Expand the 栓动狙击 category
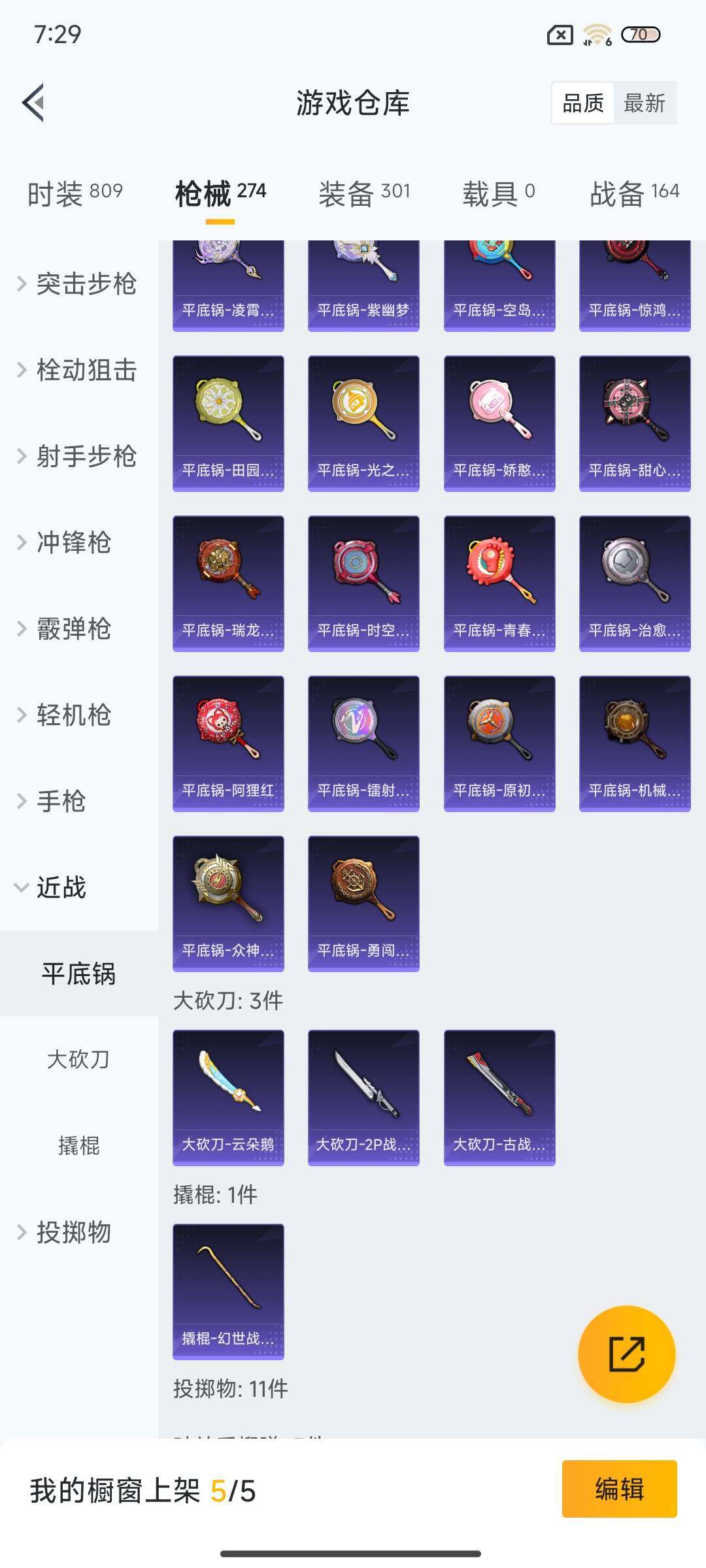The image size is (706, 1568). click(78, 370)
